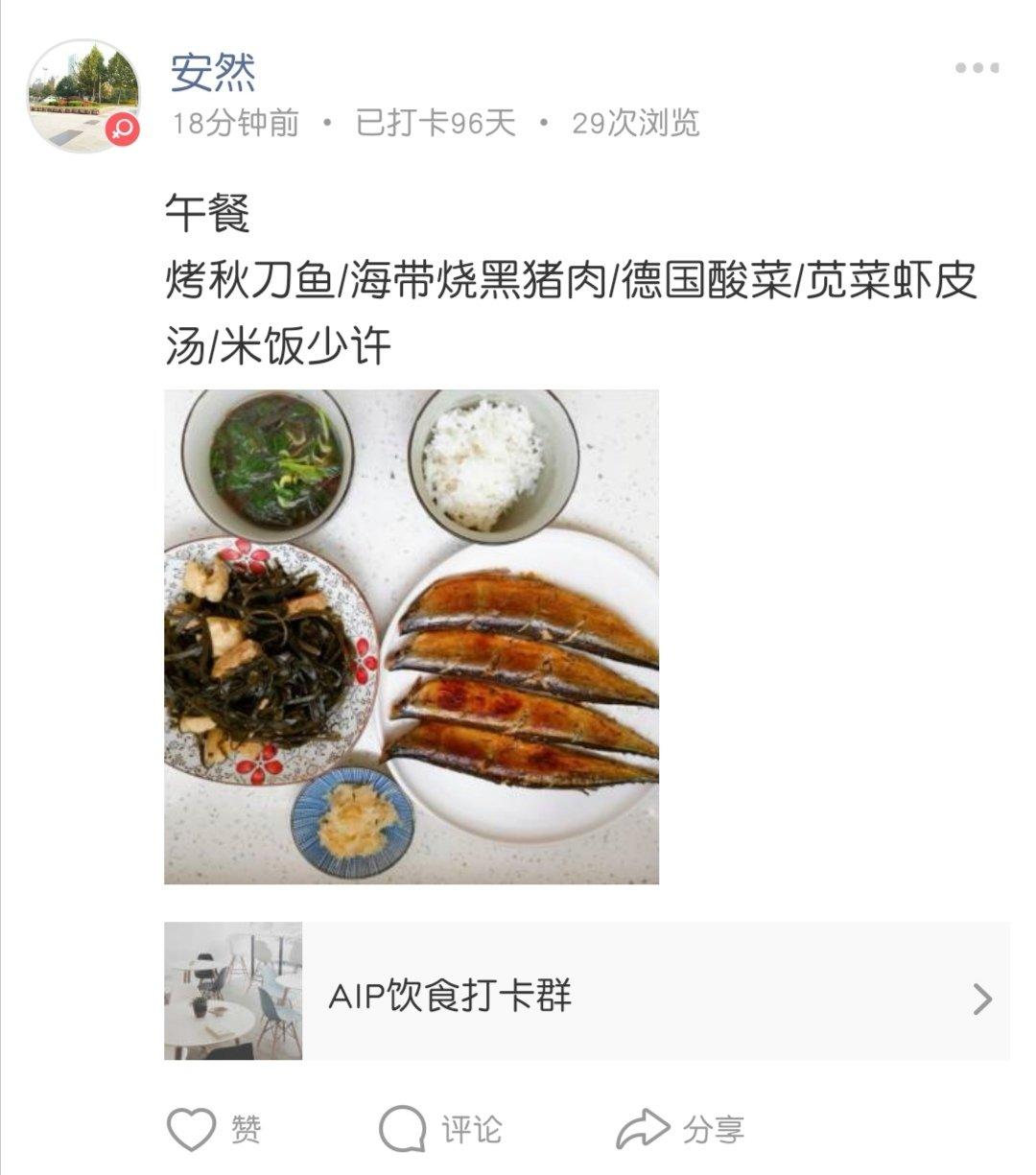Tap the username 安然
This screenshot has height=1175, width=1036.
coord(213,73)
